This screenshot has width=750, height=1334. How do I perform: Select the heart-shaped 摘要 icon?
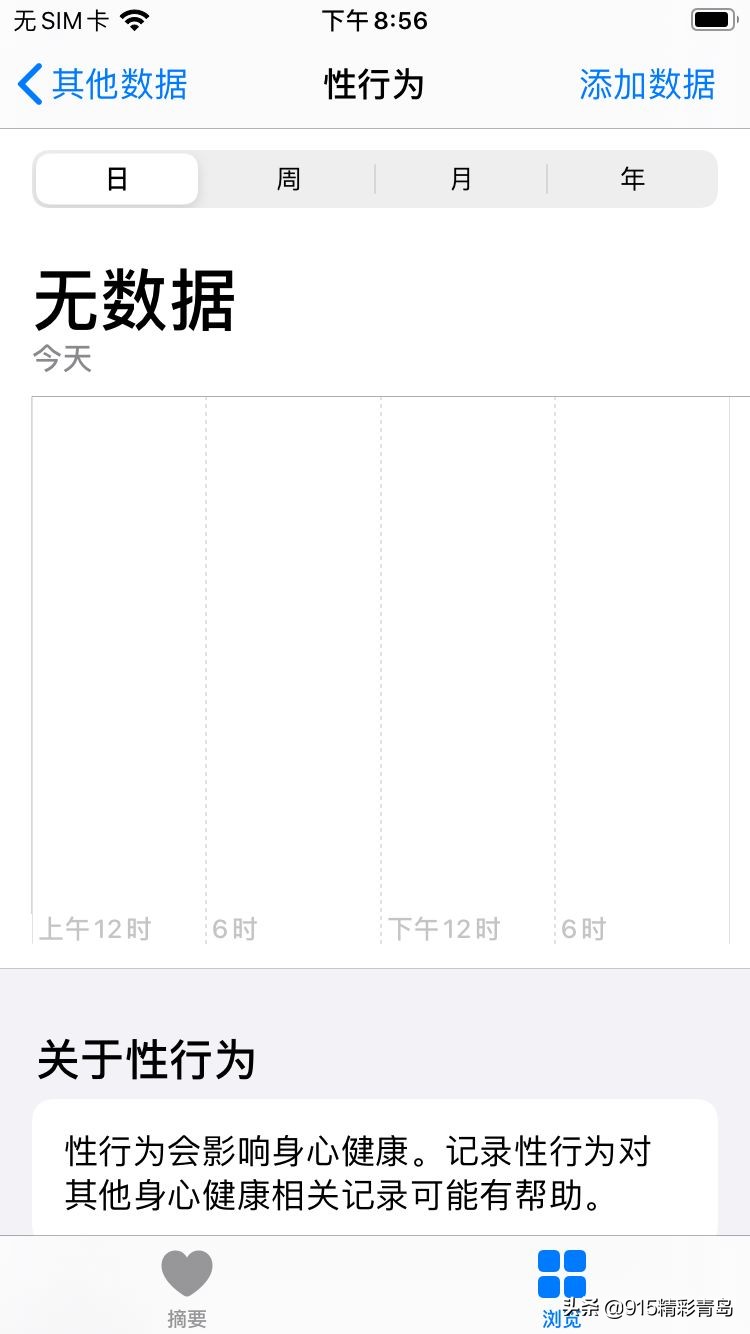[x=187, y=1271]
